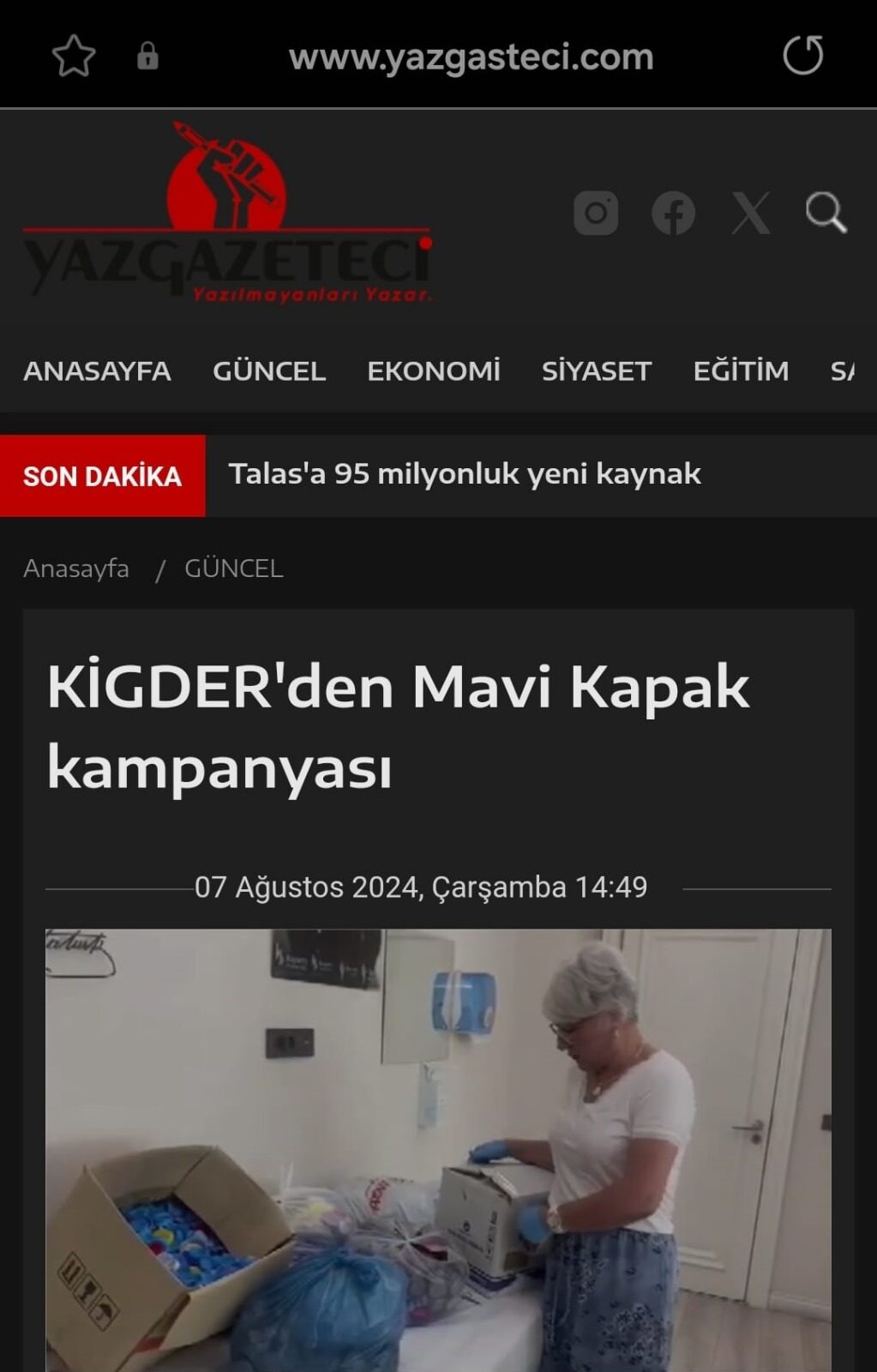Image resolution: width=877 pixels, height=1372 pixels.
Task: Select the SİYASET section
Action: [x=597, y=370]
